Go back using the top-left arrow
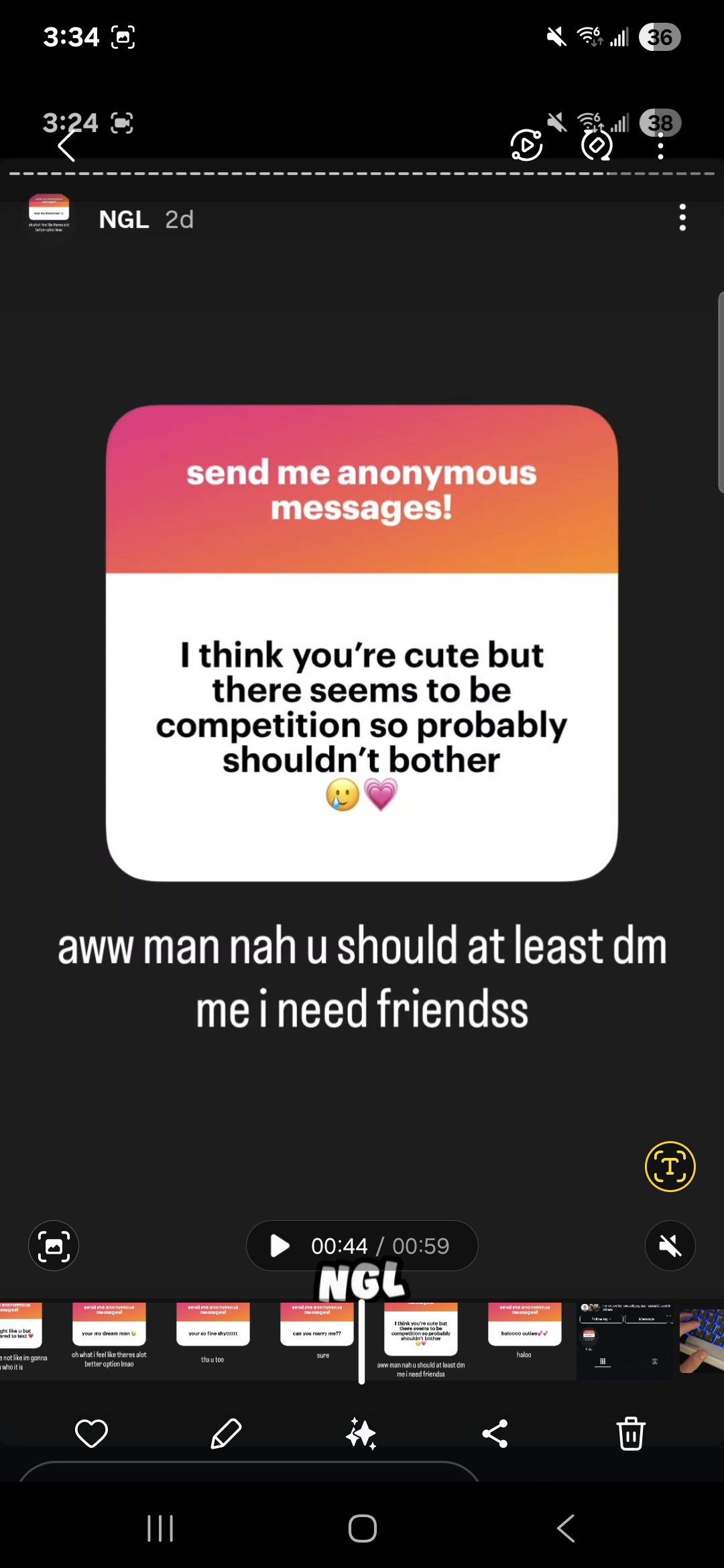Screen dimensions: 724x1568 click(x=66, y=145)
